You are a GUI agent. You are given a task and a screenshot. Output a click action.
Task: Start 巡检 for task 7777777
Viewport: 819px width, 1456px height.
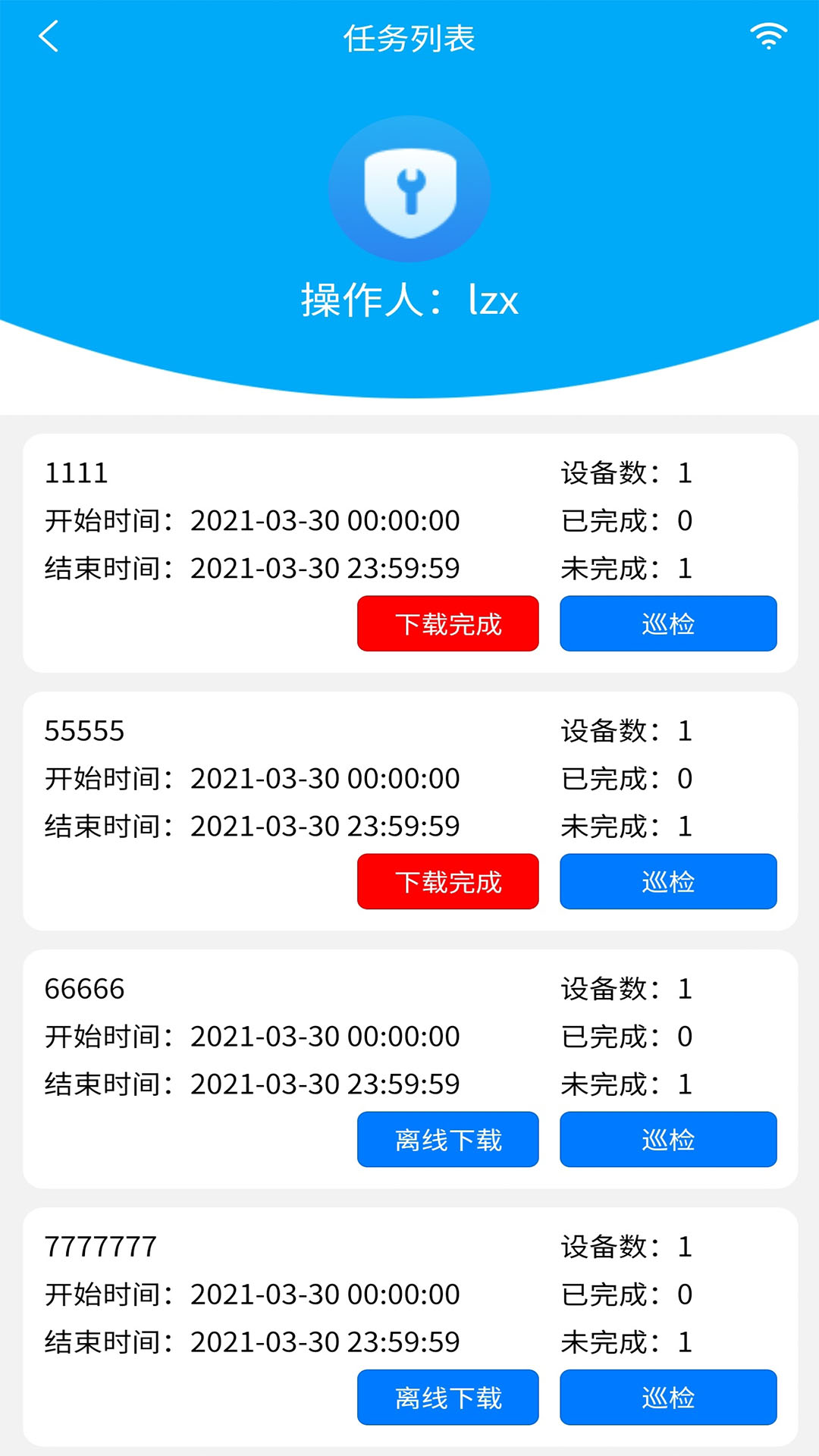pos(668,1397)
